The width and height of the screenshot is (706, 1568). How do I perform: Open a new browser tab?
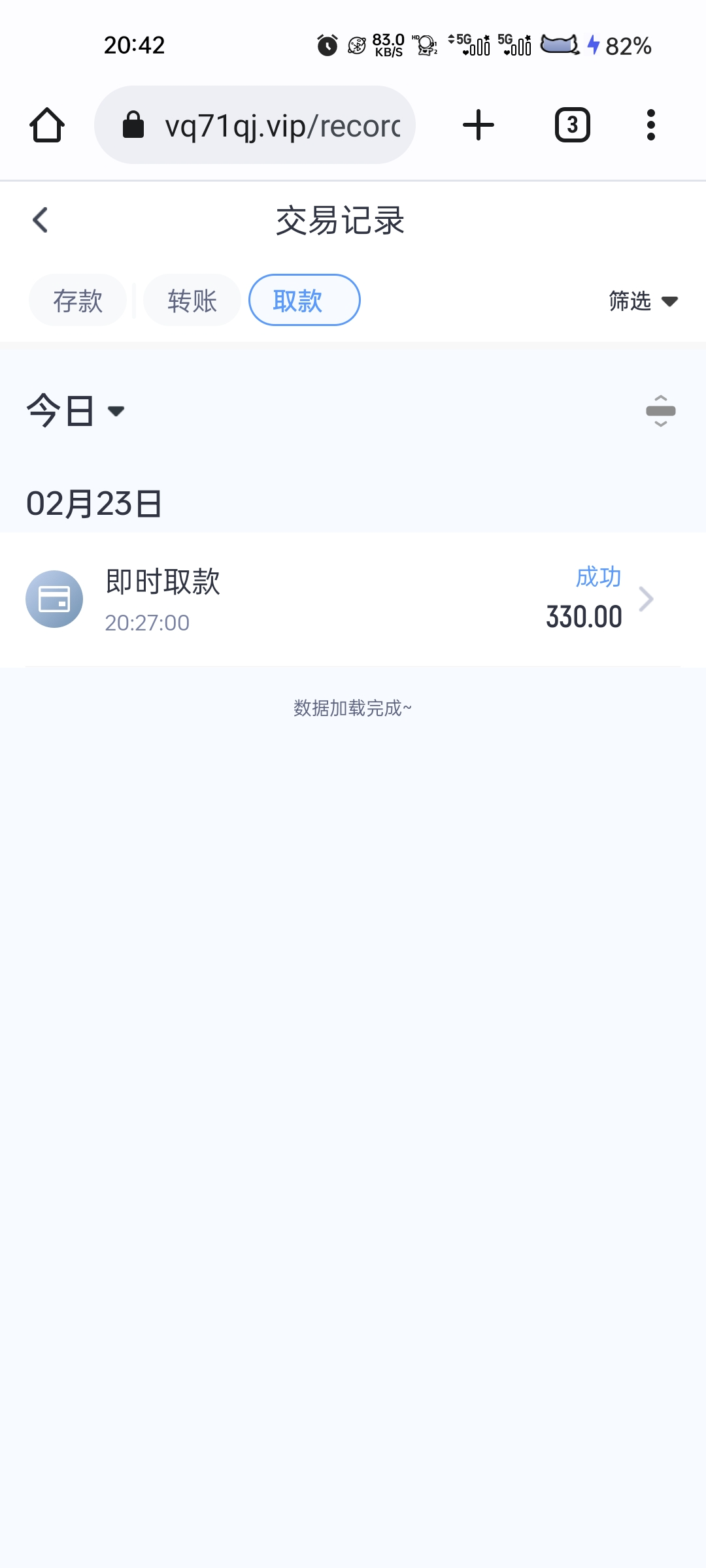(479, 125)
